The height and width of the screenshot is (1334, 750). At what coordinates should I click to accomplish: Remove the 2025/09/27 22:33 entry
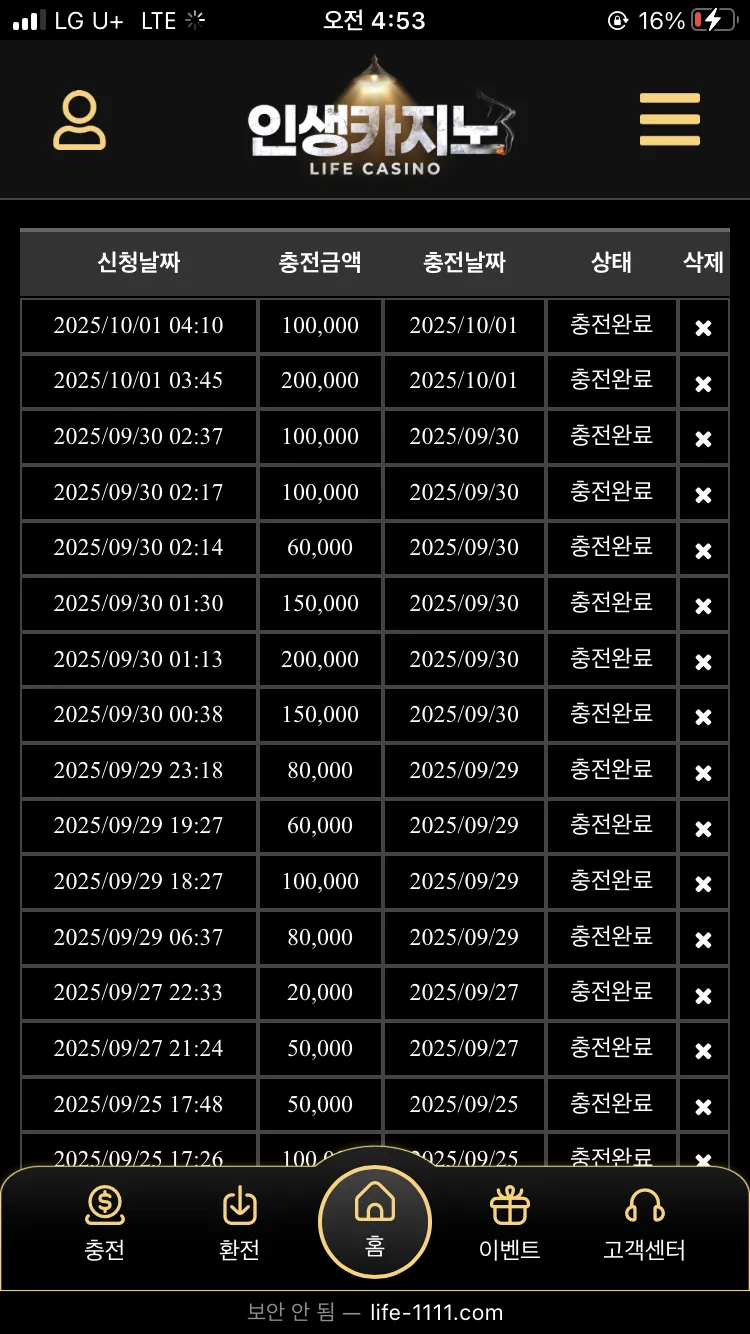pos(704,996)
